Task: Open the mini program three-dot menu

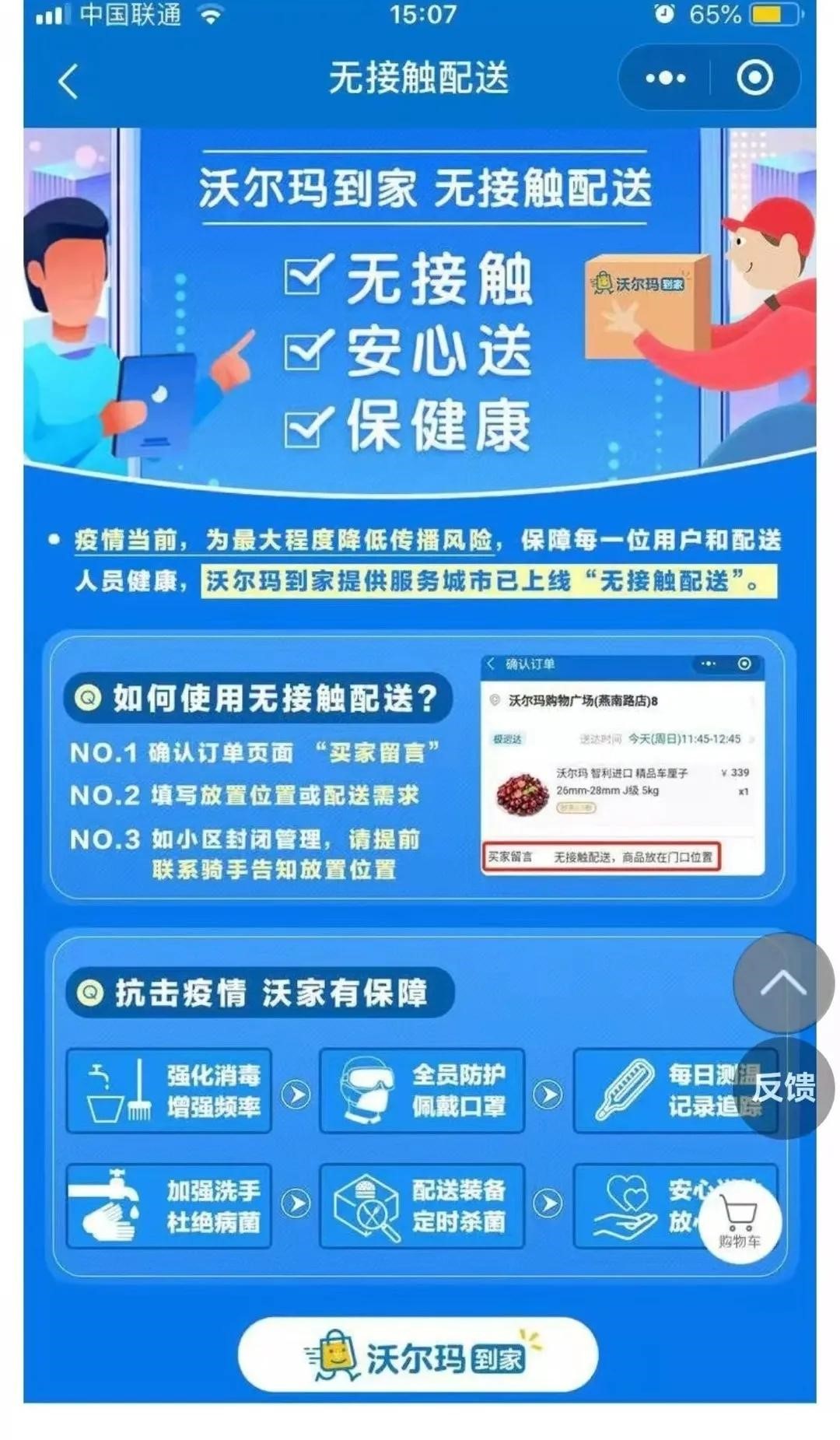Action: 666,78
